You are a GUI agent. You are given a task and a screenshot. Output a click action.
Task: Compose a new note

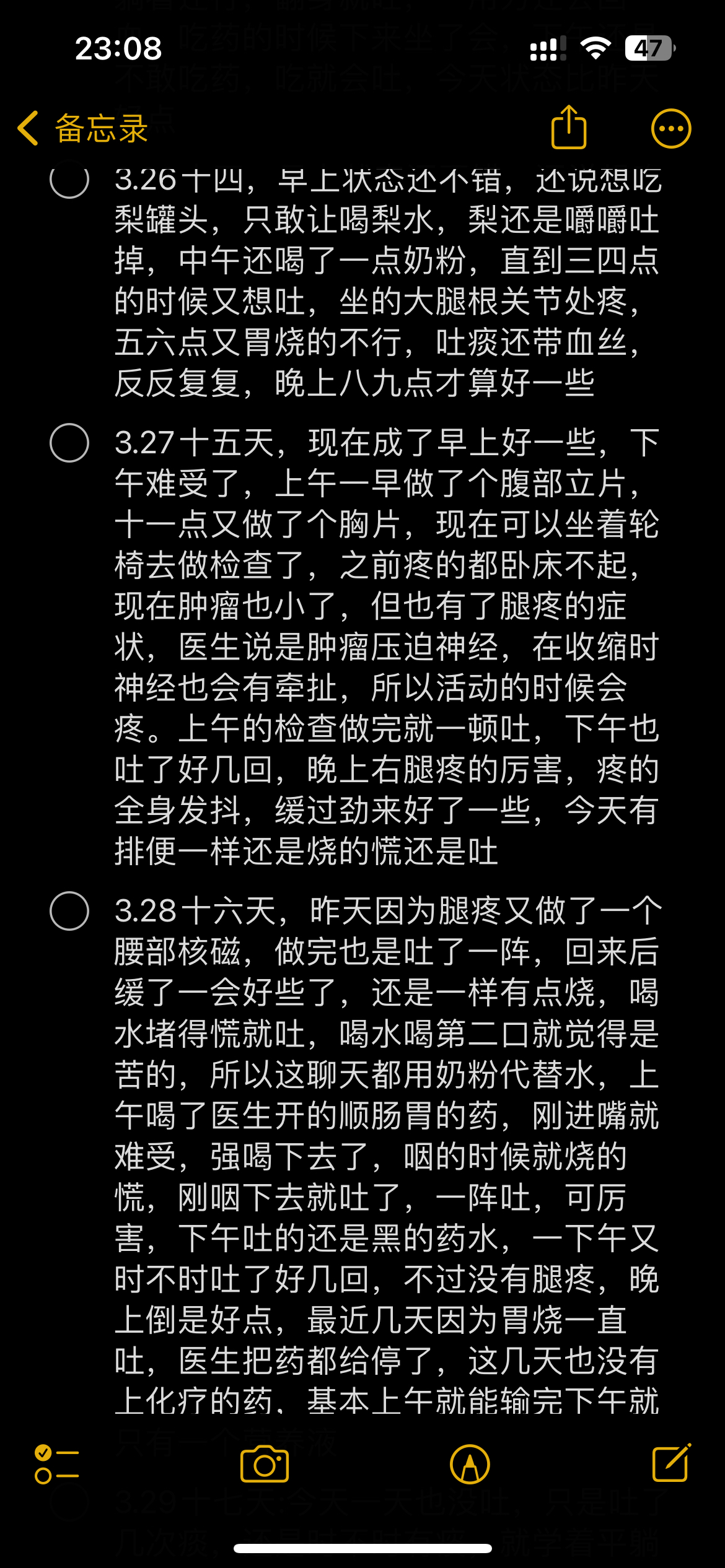[x=672, y=1463]
